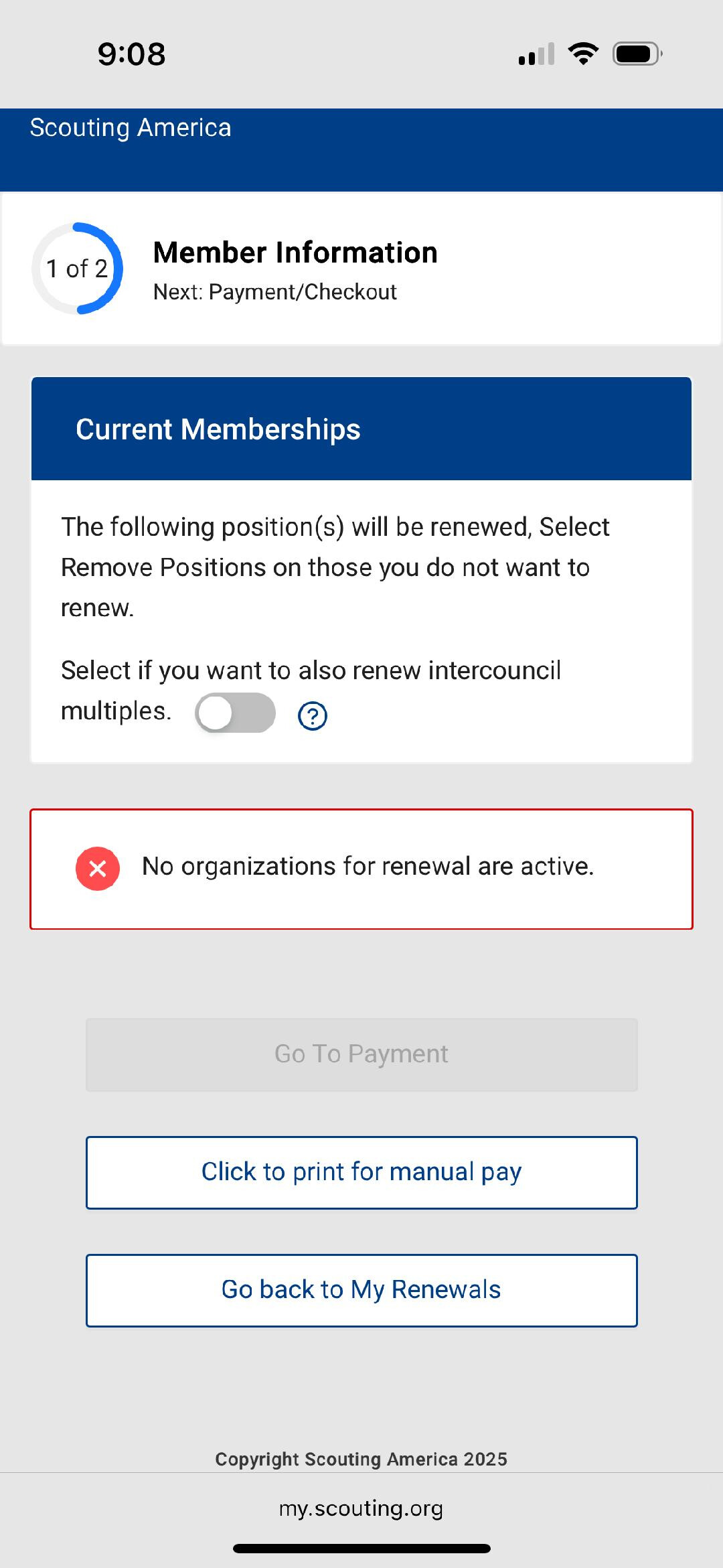Screen dimensions: 723x1568
Task: Click the red error X icon
Action: 98,868
